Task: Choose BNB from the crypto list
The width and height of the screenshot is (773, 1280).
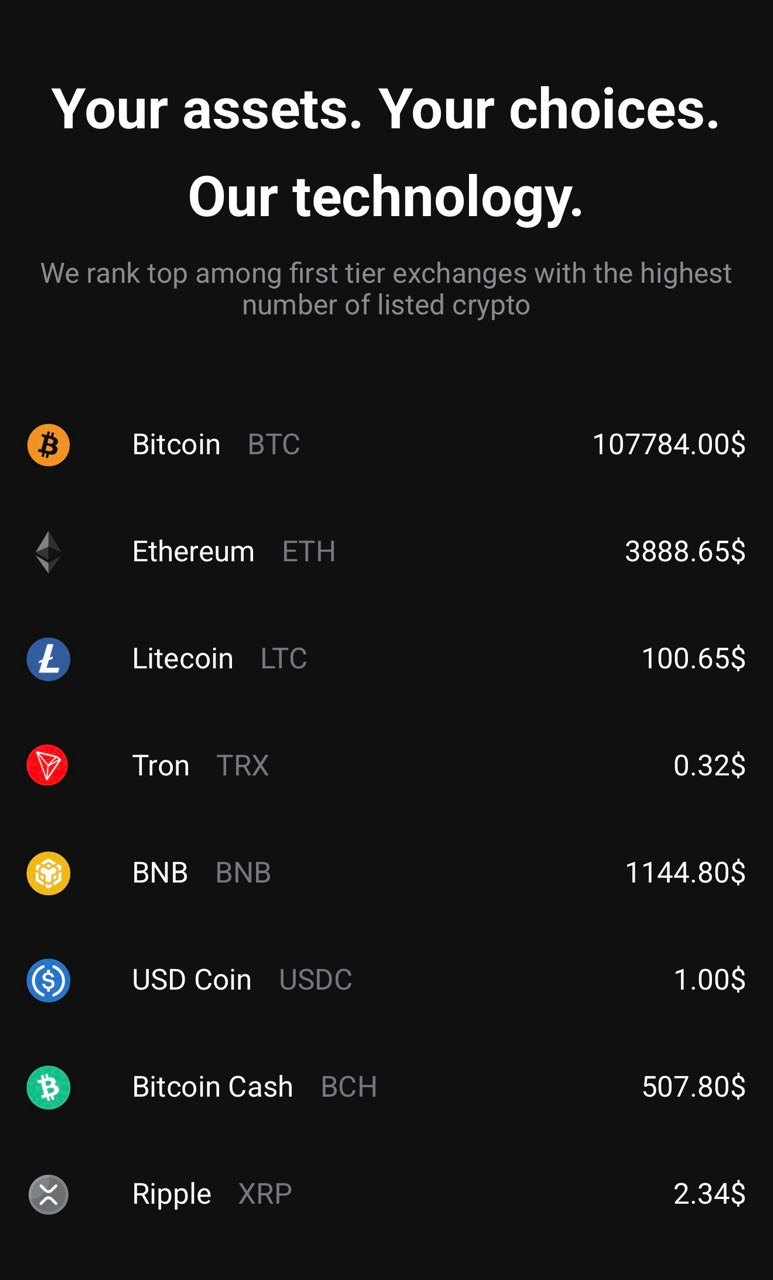Action: (160, 872)
